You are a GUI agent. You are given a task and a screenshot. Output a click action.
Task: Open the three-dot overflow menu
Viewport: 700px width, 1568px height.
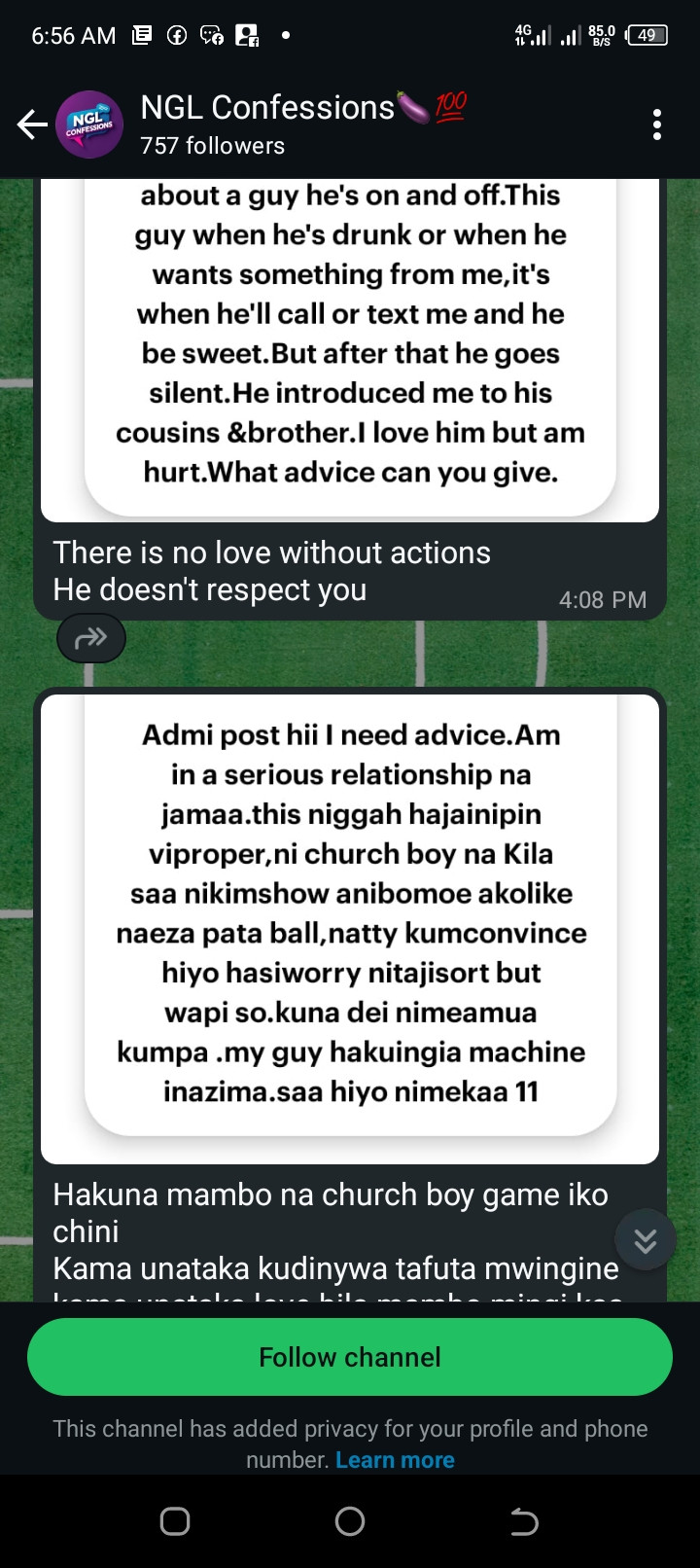[x=657, y=125]
